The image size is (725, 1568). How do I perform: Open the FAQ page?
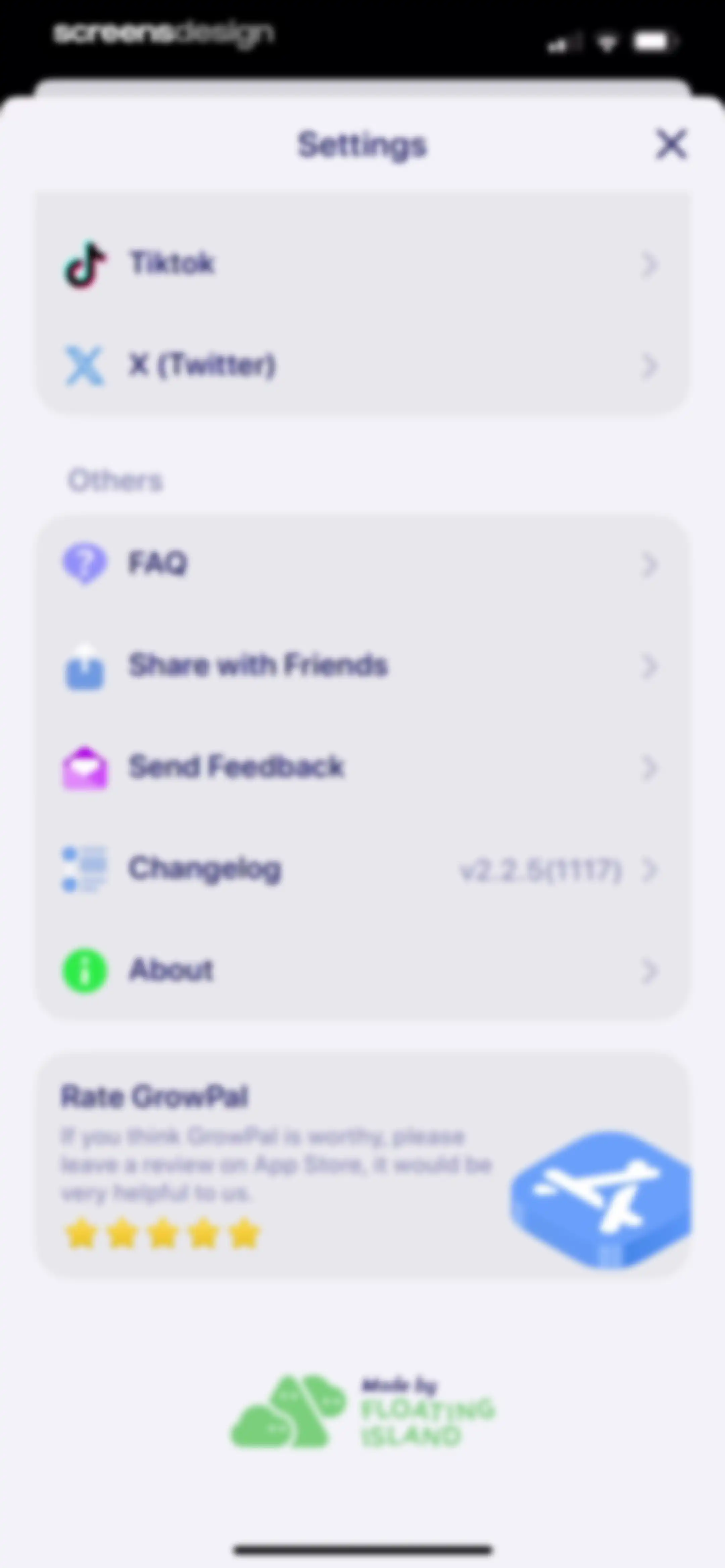[x=363, y=564]
